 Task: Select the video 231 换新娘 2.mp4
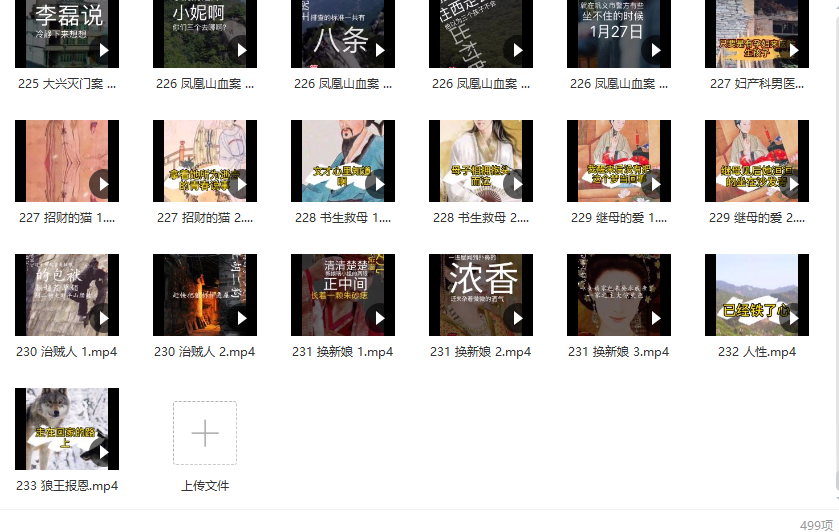pyautogui.click(x=481, y=295)
